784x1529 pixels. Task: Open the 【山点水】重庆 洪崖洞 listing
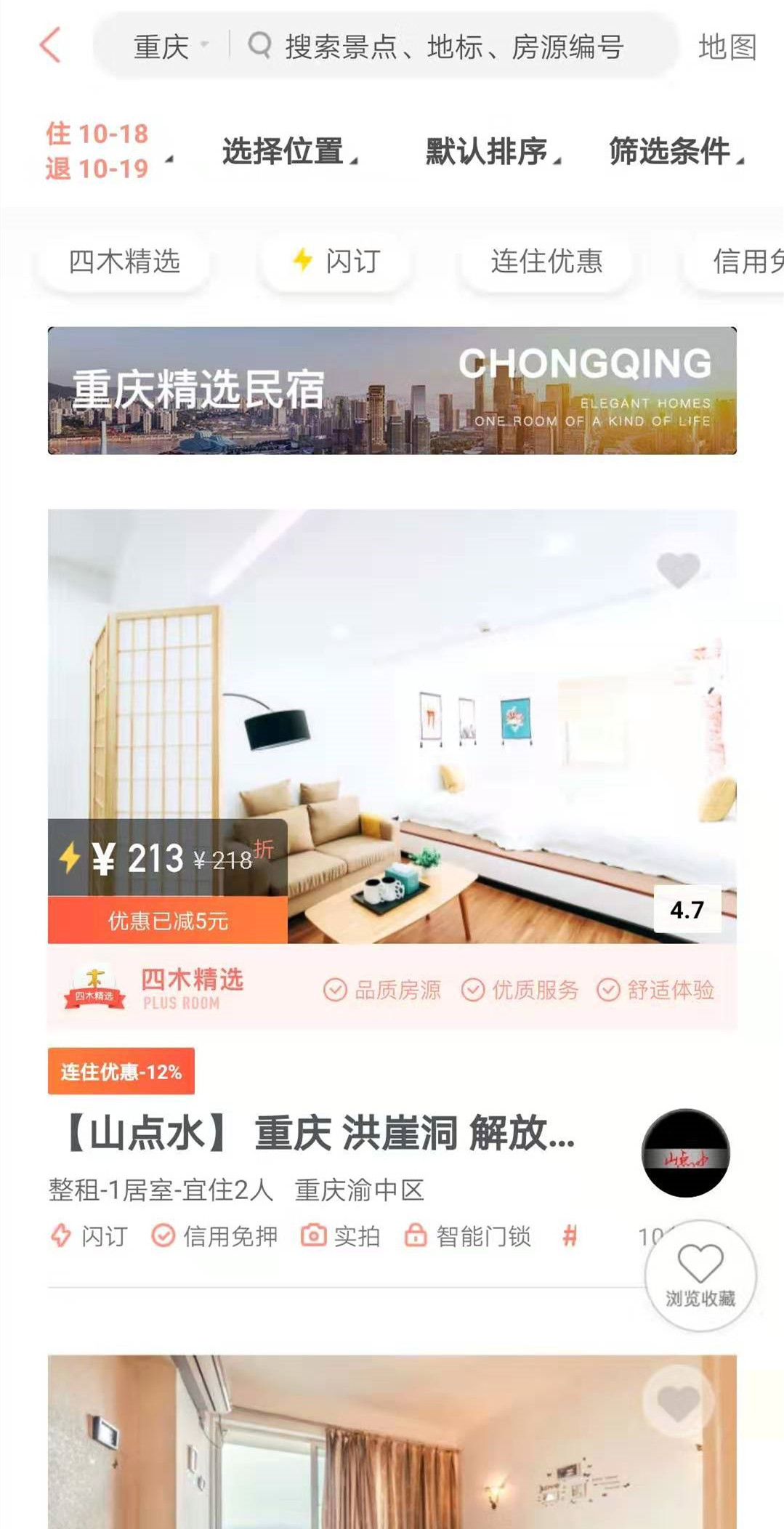[320, 1134]
